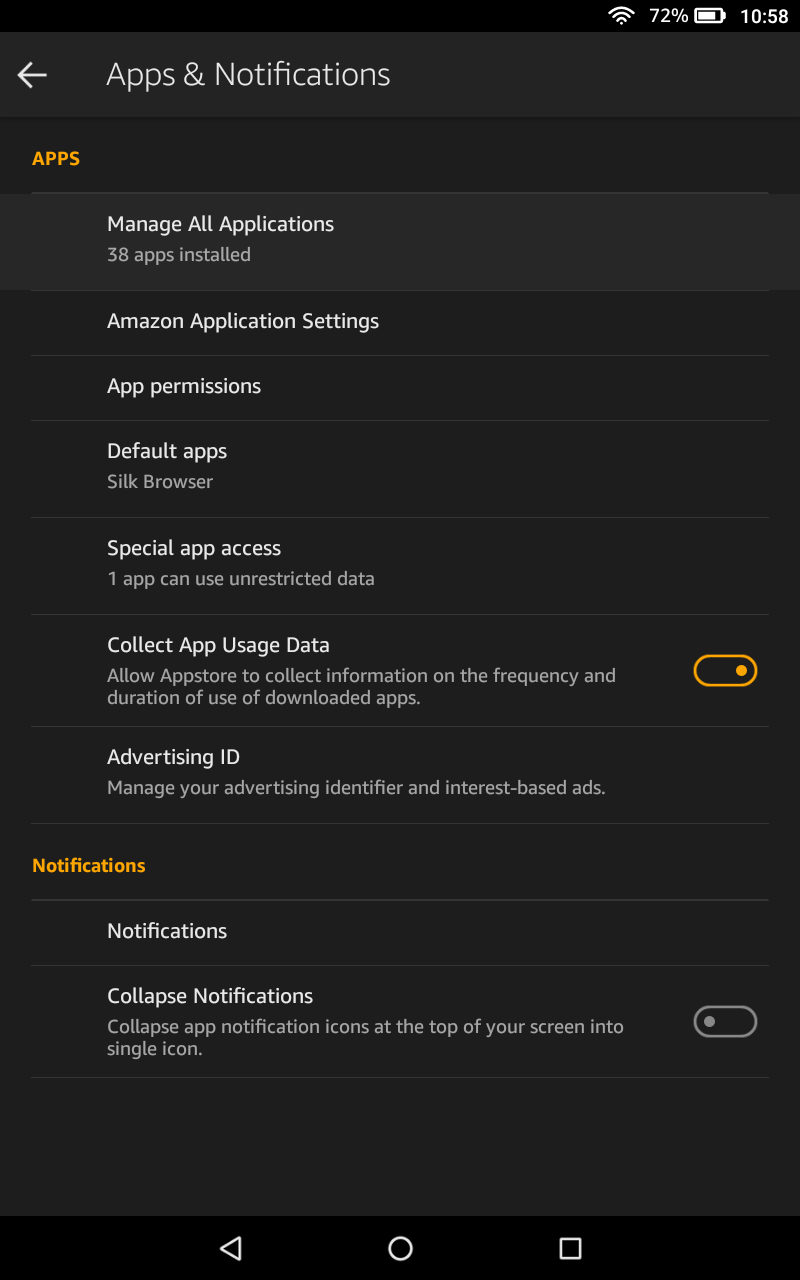The width and height of the screenshot is (800, 1280).
Task: Open Amazon Application Settings
Action: (243, 321)
